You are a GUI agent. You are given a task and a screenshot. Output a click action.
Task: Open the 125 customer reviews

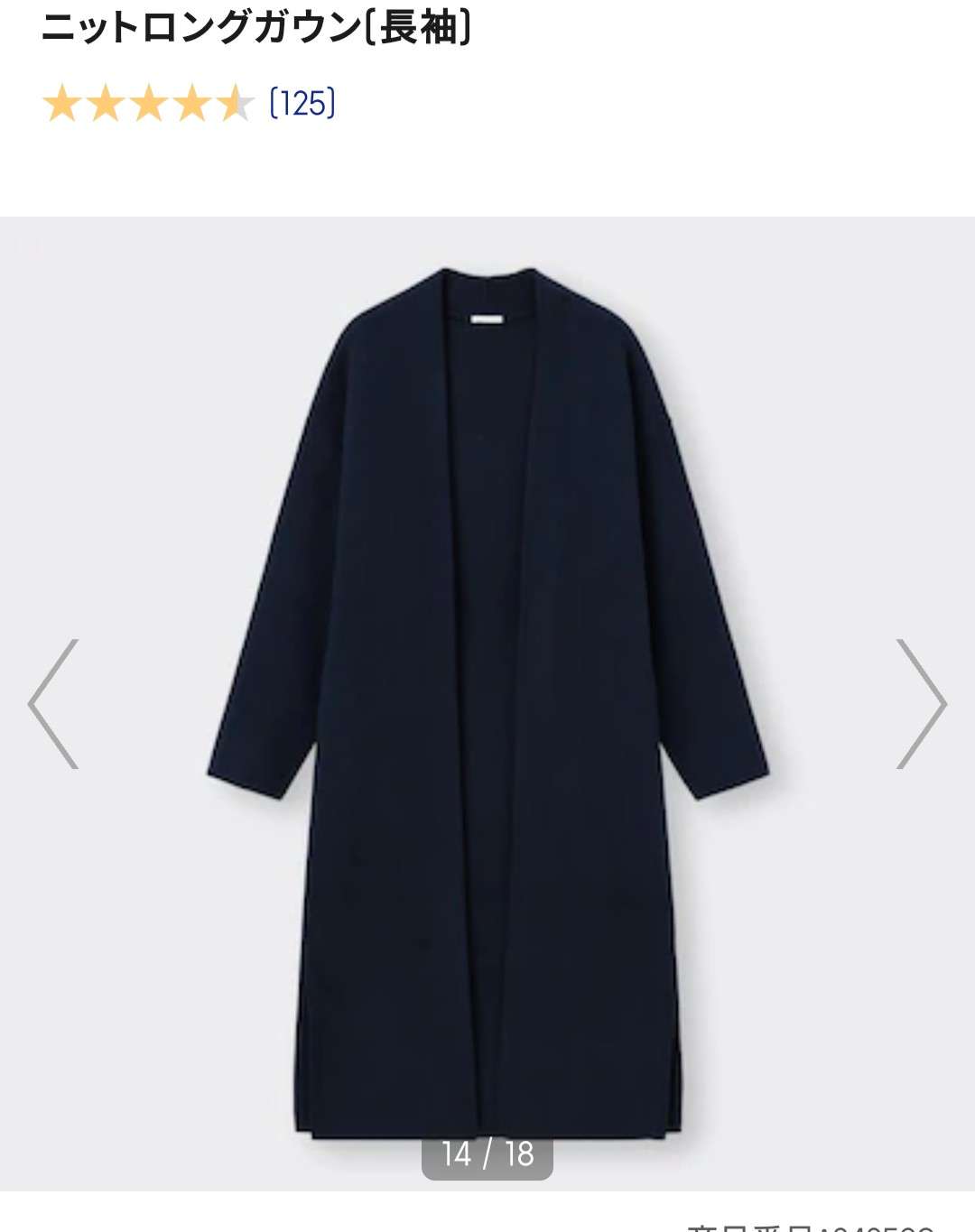click(x=302, y=104)
